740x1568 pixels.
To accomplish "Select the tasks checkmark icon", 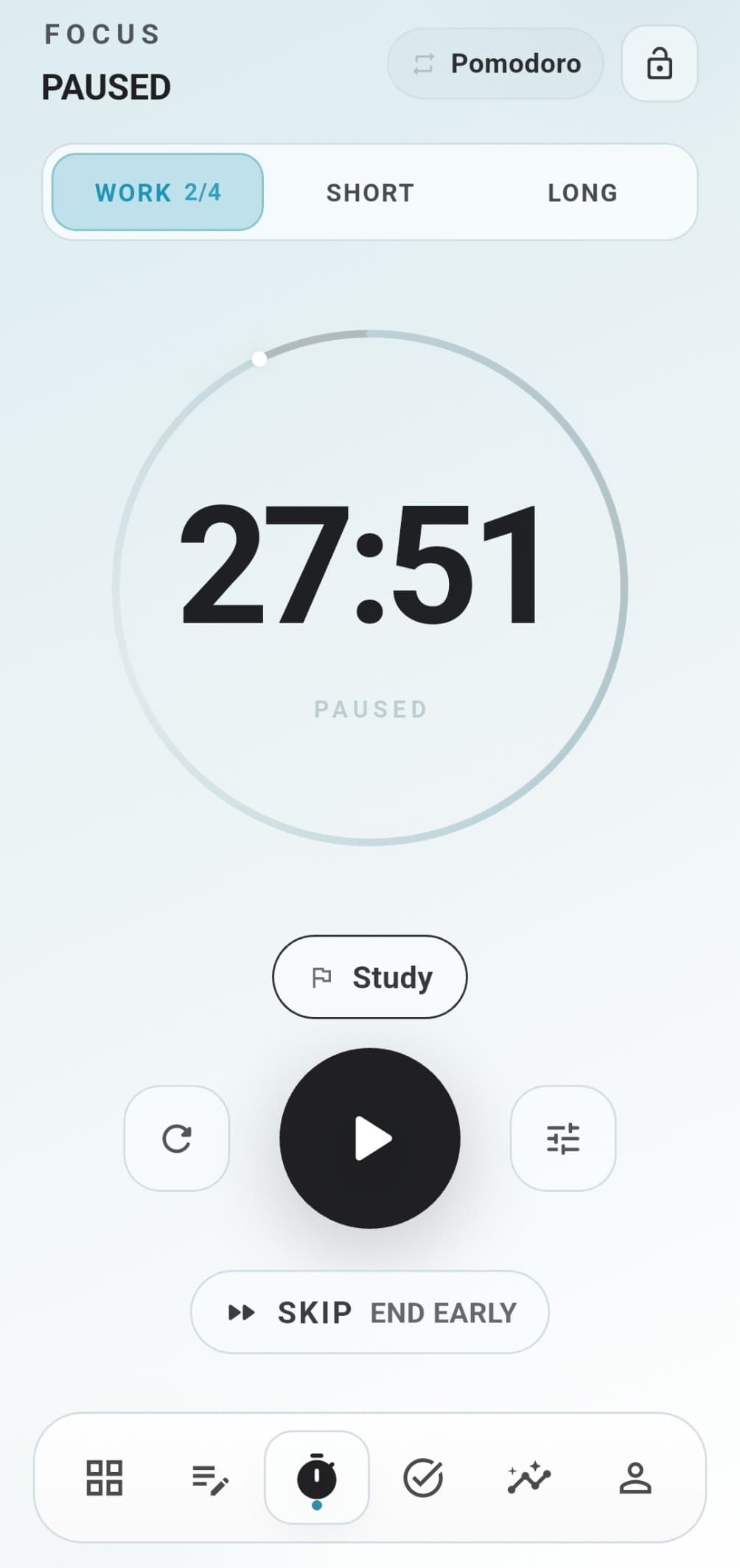I will pos(423,1478).
